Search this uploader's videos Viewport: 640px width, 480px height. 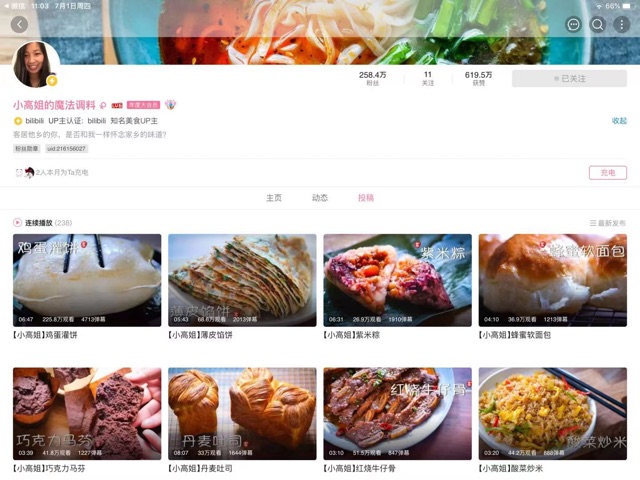(x=597, y=25)
